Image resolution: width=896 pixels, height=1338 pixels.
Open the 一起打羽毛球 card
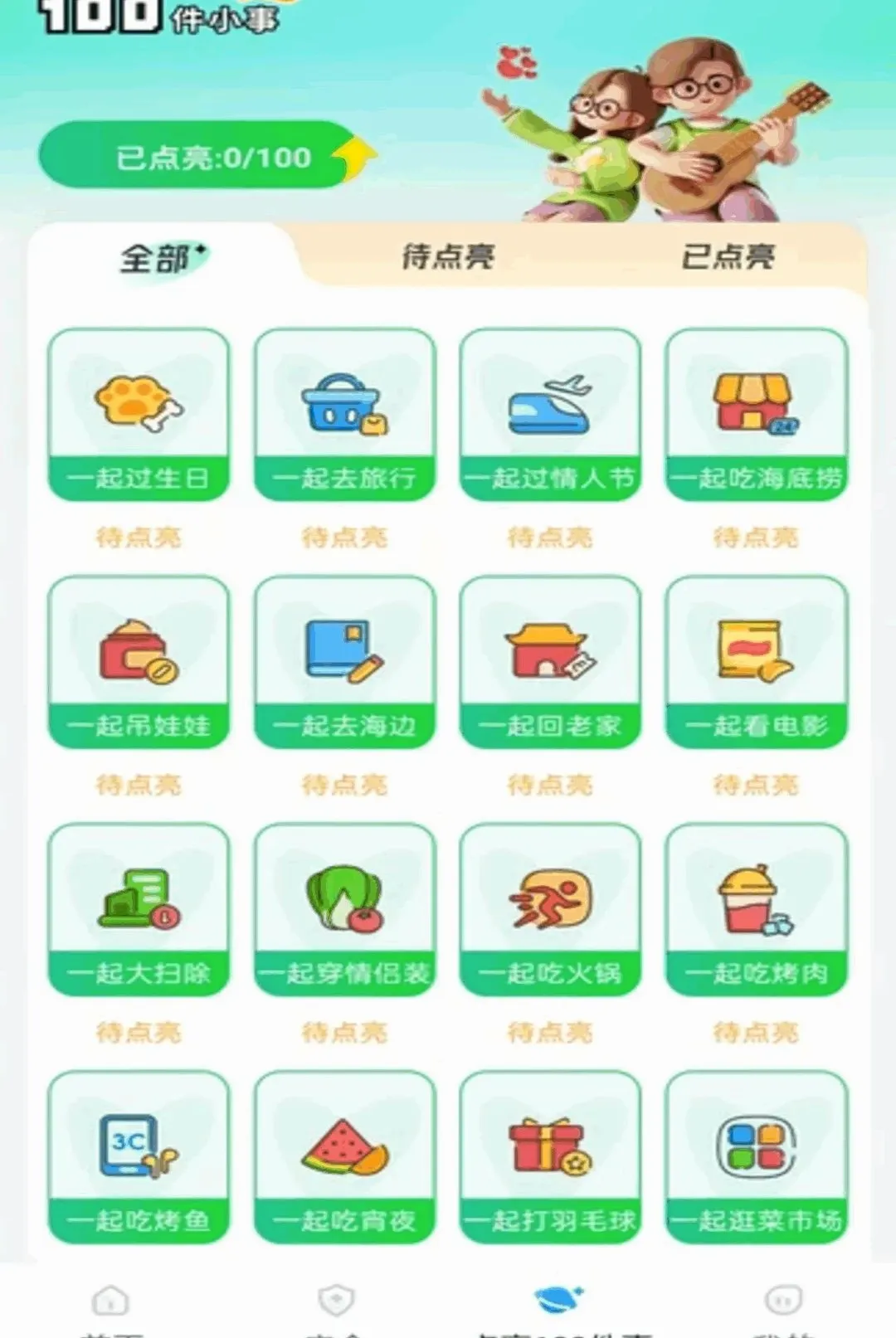coord(550,1157)
